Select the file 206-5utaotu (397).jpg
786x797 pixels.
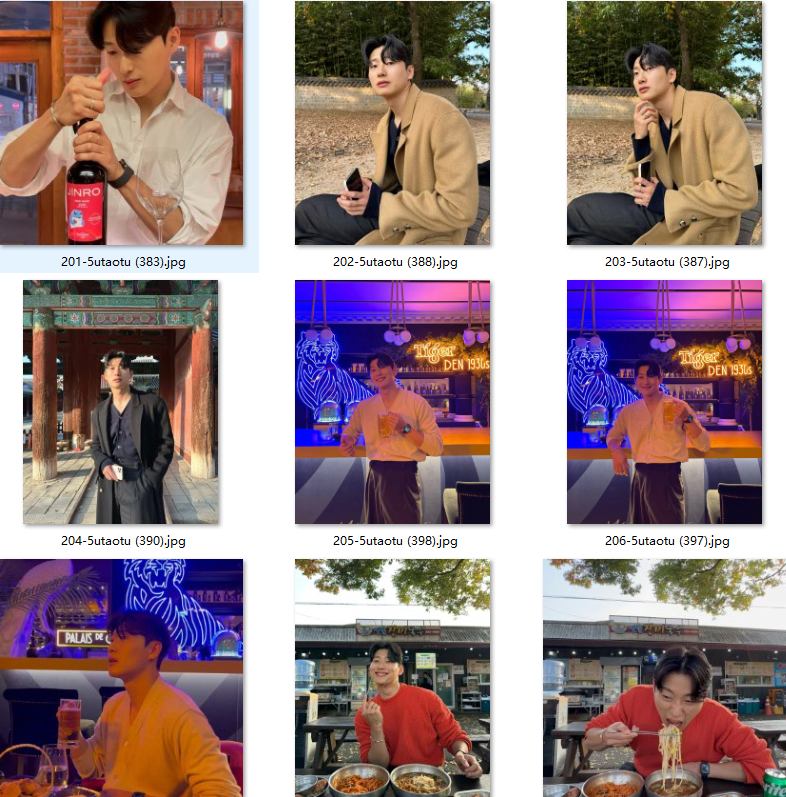point(664,402)
